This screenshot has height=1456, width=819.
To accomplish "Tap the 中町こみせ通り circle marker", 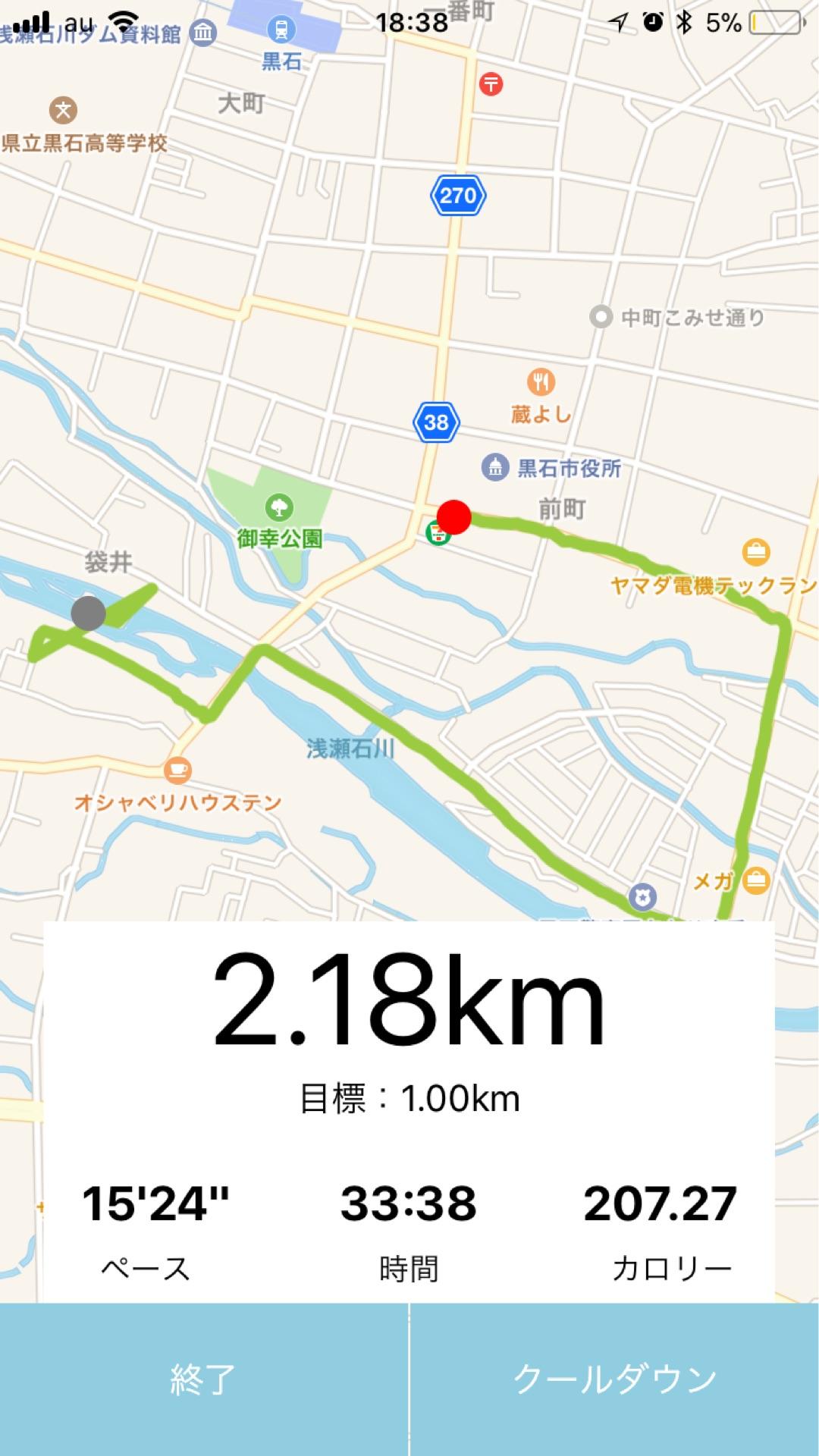I will (601, 317).
